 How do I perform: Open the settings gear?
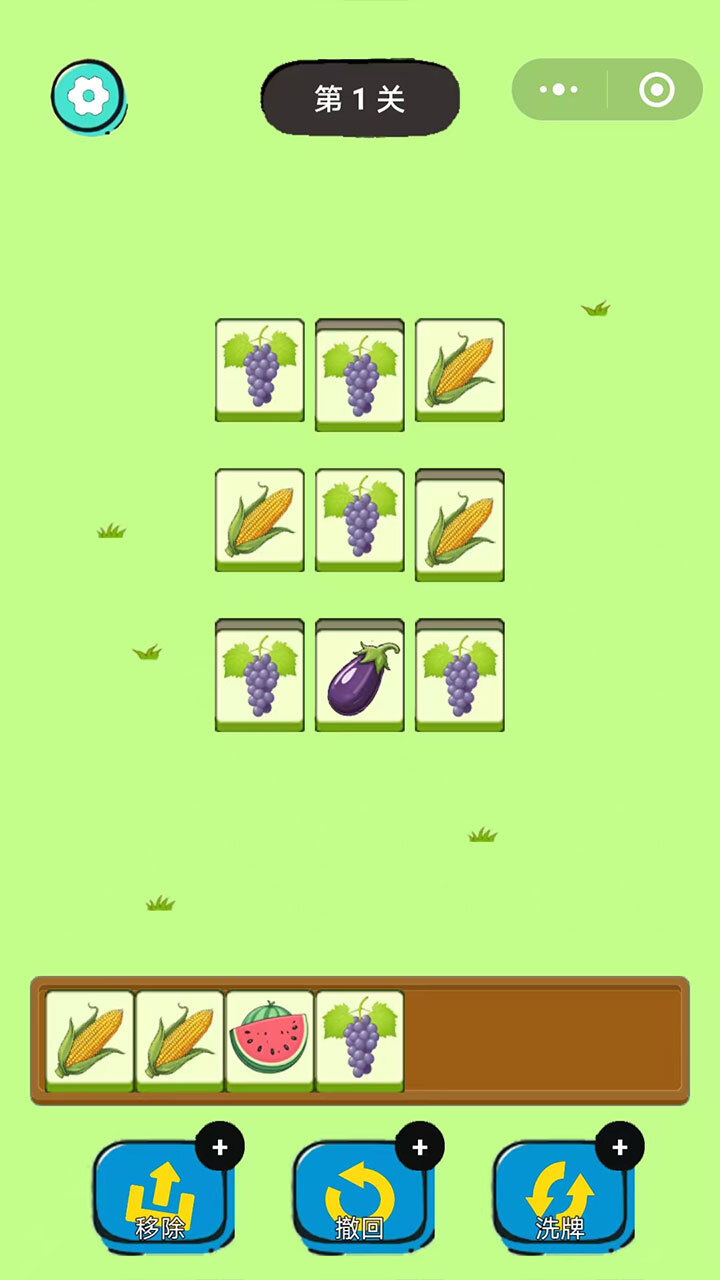click(x=88, y=96)
